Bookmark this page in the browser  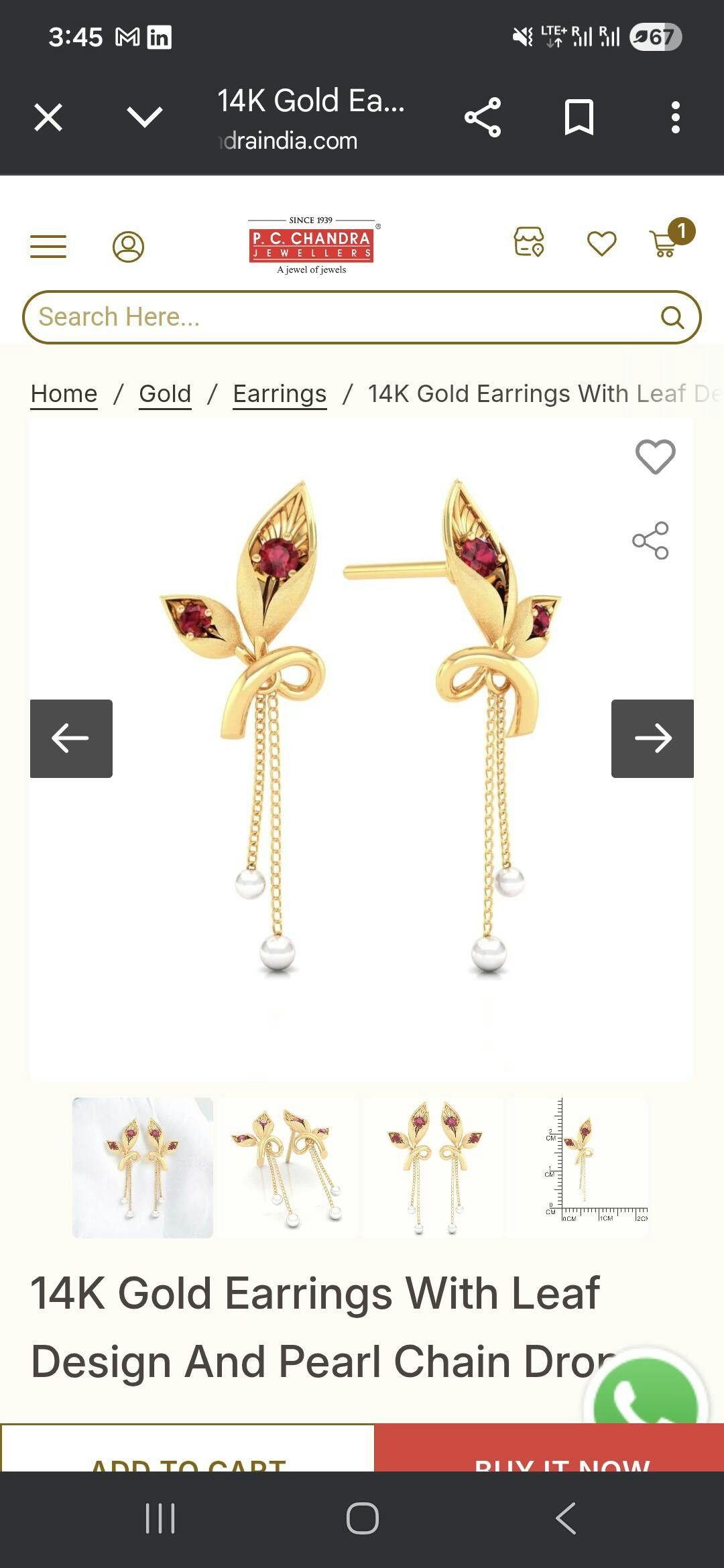(x=579, y=117)
